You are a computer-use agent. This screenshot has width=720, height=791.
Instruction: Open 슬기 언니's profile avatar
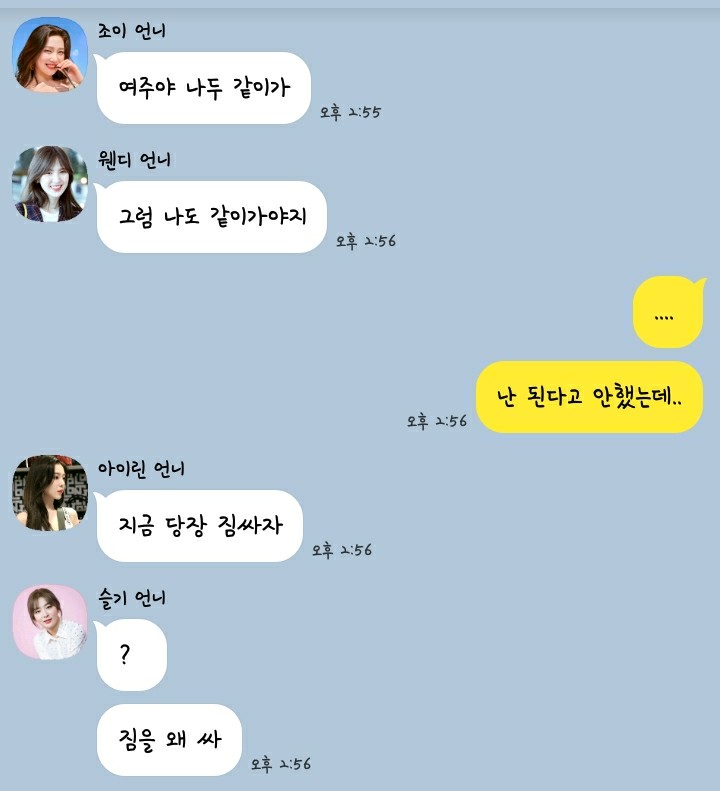(x=50, y=622)
